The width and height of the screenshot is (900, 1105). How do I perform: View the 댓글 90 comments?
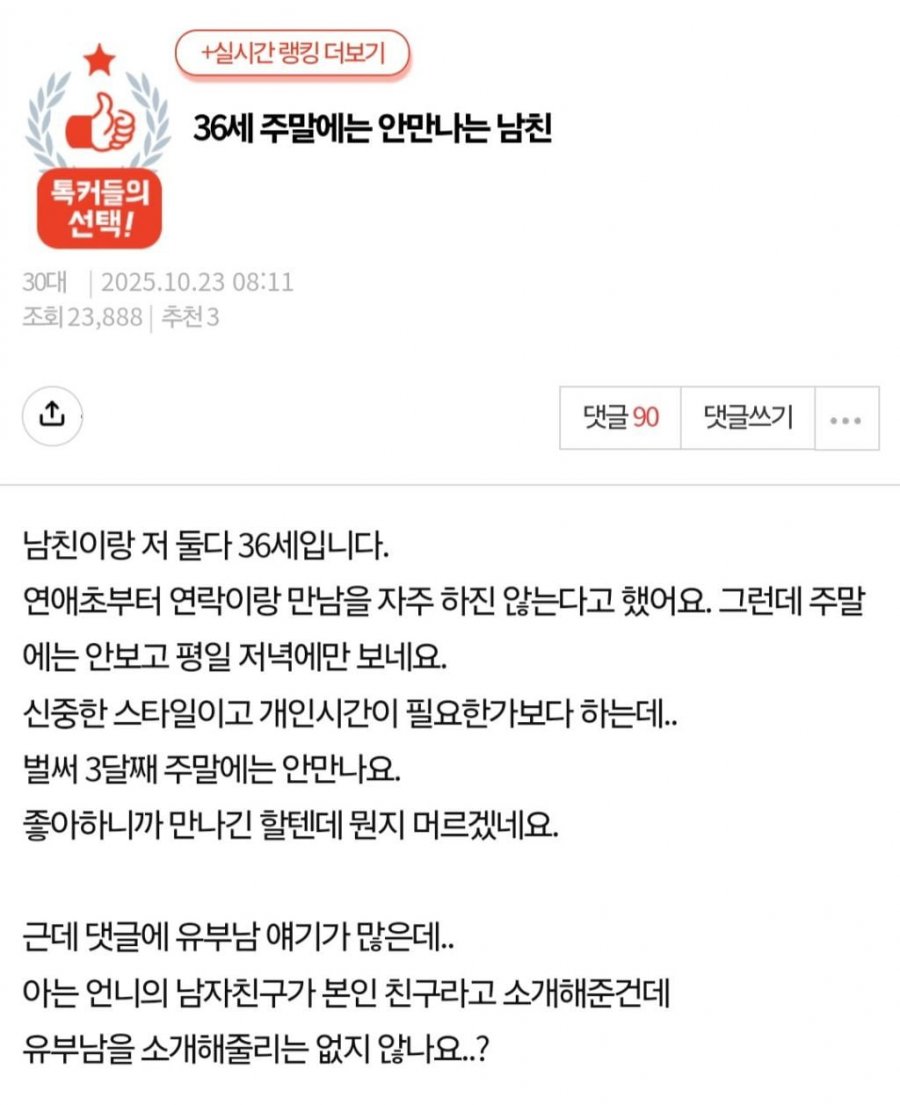pyautogui.click(x=620, y=417)
